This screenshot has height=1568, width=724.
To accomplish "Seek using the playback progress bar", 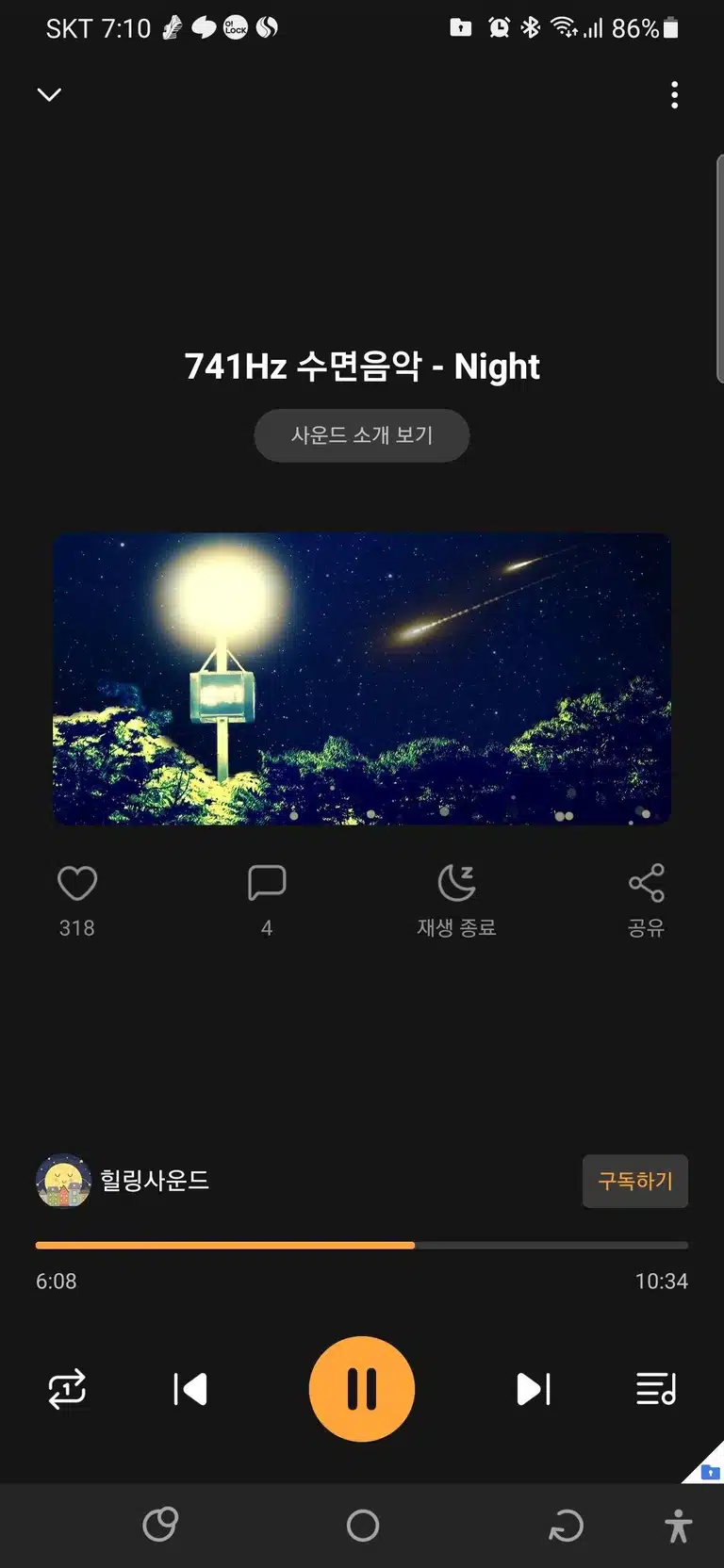I will pyautogui.click(x=362, y=1245).
